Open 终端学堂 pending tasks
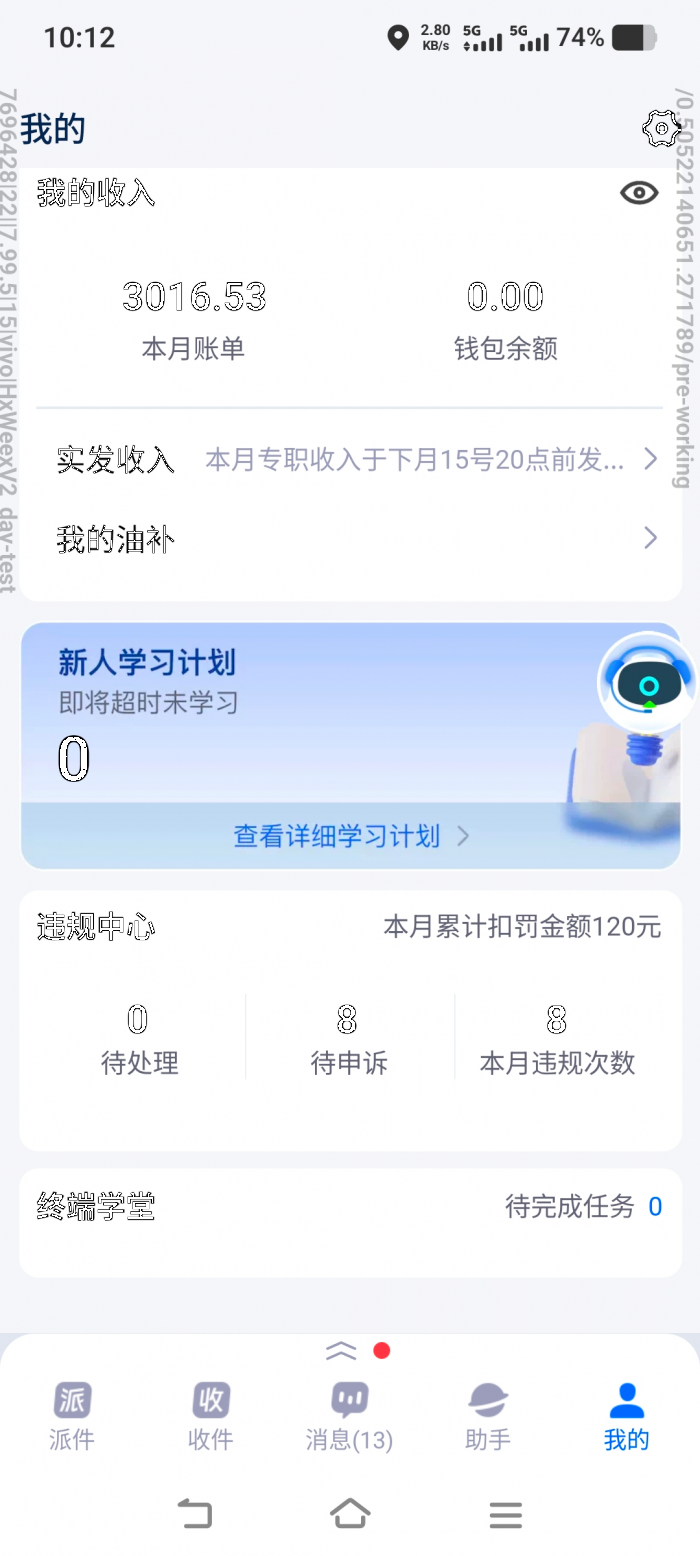Image resolution: width=700 pixels, height=1556 pixels. click(584, 1207)
